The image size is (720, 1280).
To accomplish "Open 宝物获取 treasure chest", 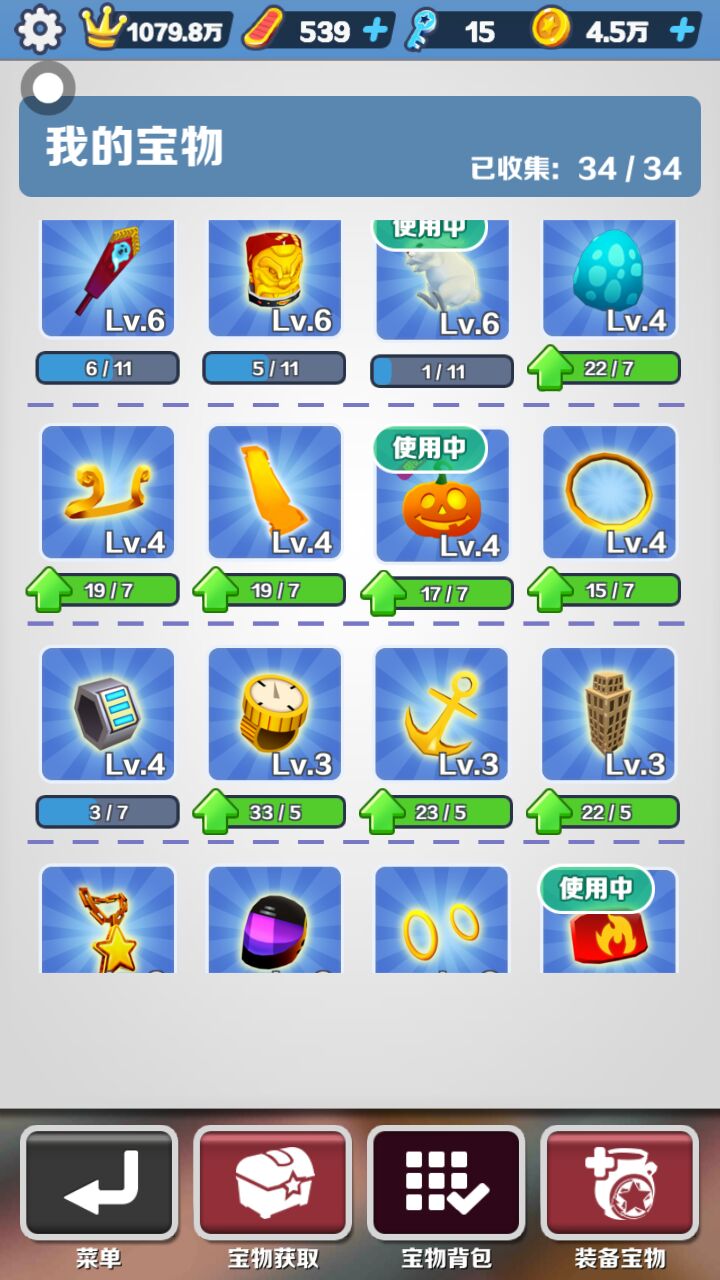I will coord(272,1183).
